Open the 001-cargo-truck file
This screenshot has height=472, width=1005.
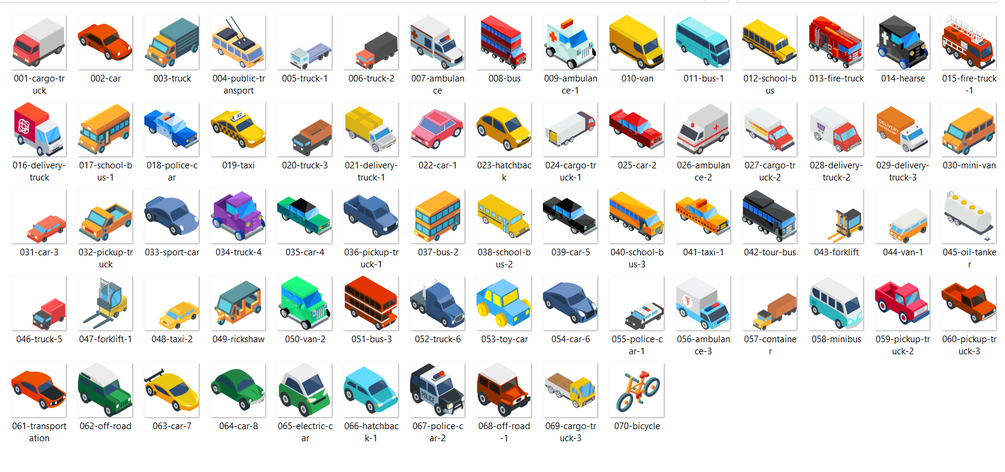pos(38,42)
